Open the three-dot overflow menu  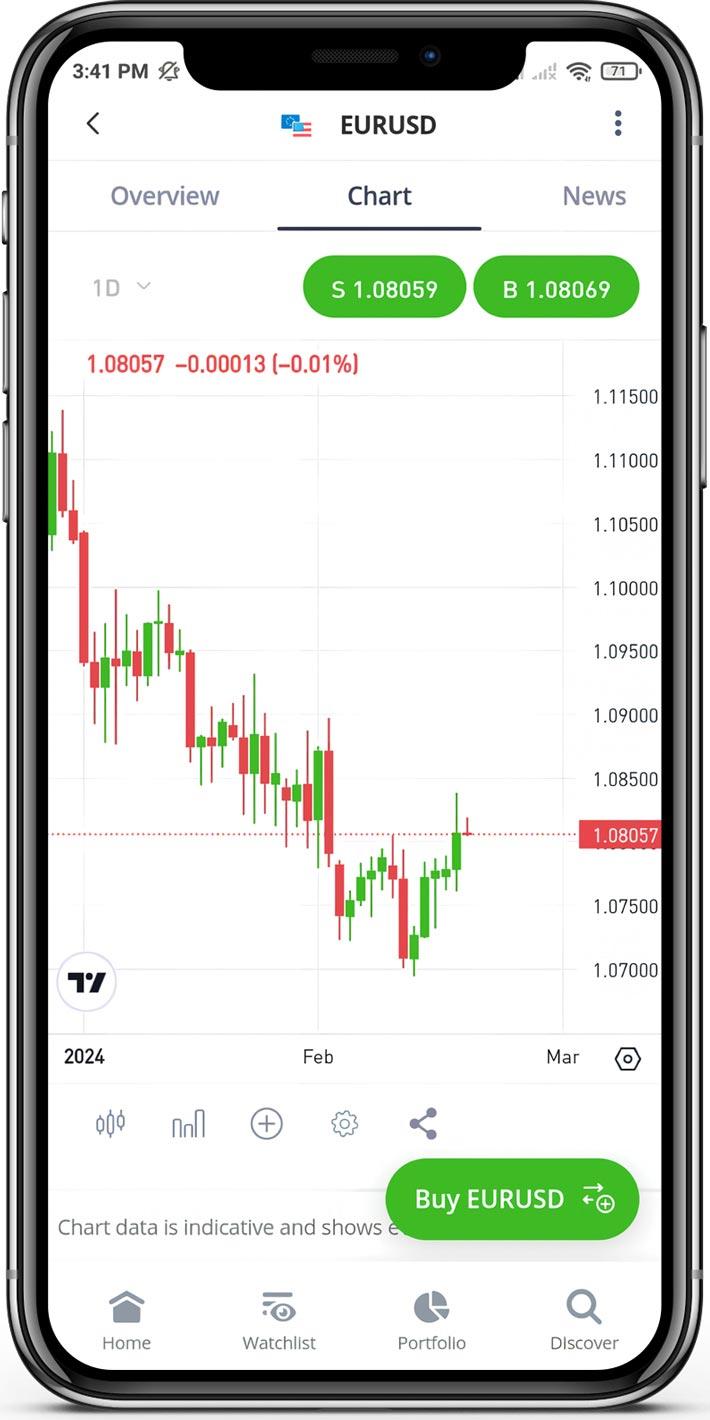click(618, 124)
